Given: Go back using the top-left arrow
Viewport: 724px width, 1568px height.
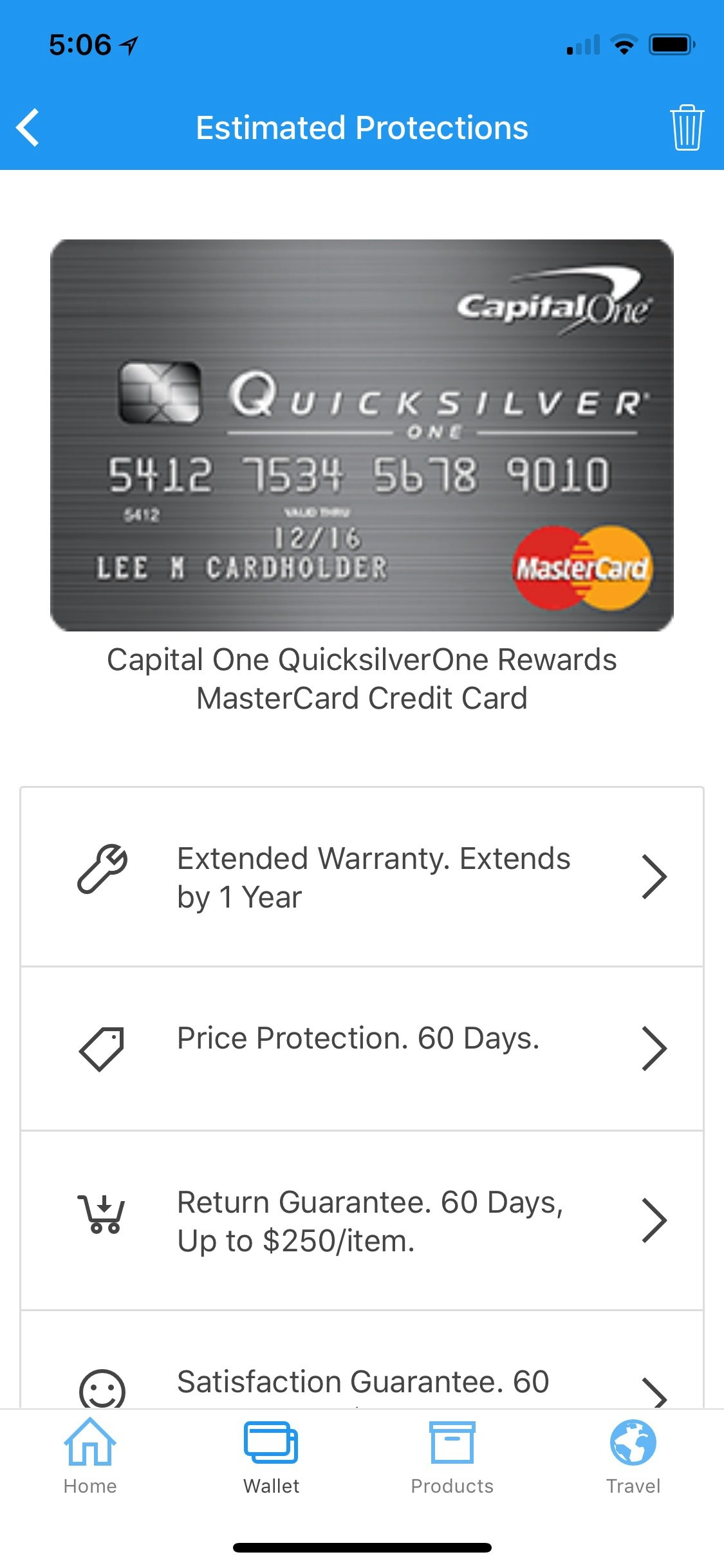Looking at the screenshot, I should tap(28, 127).
